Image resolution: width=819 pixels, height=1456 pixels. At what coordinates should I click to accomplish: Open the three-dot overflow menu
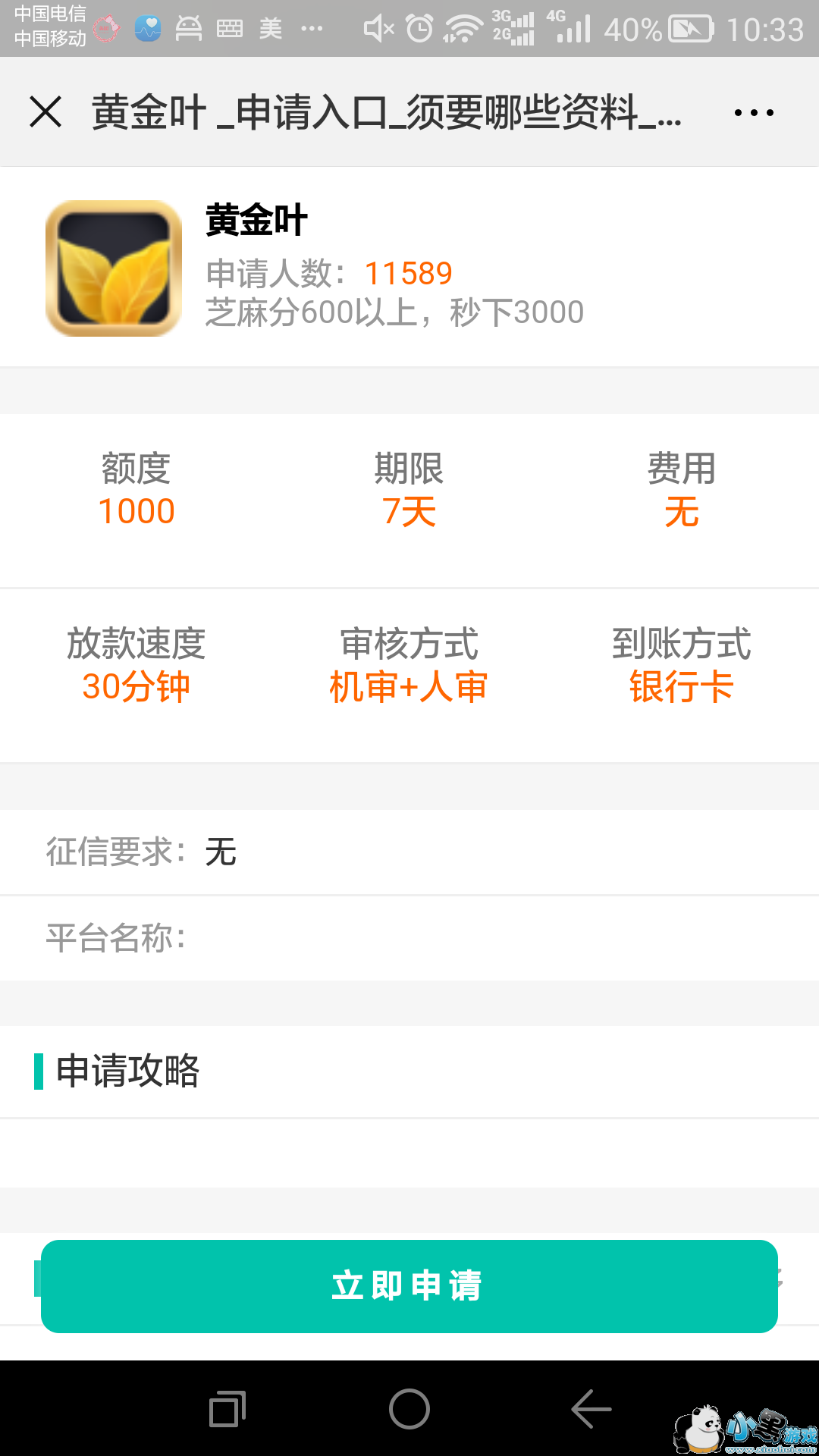754,113
